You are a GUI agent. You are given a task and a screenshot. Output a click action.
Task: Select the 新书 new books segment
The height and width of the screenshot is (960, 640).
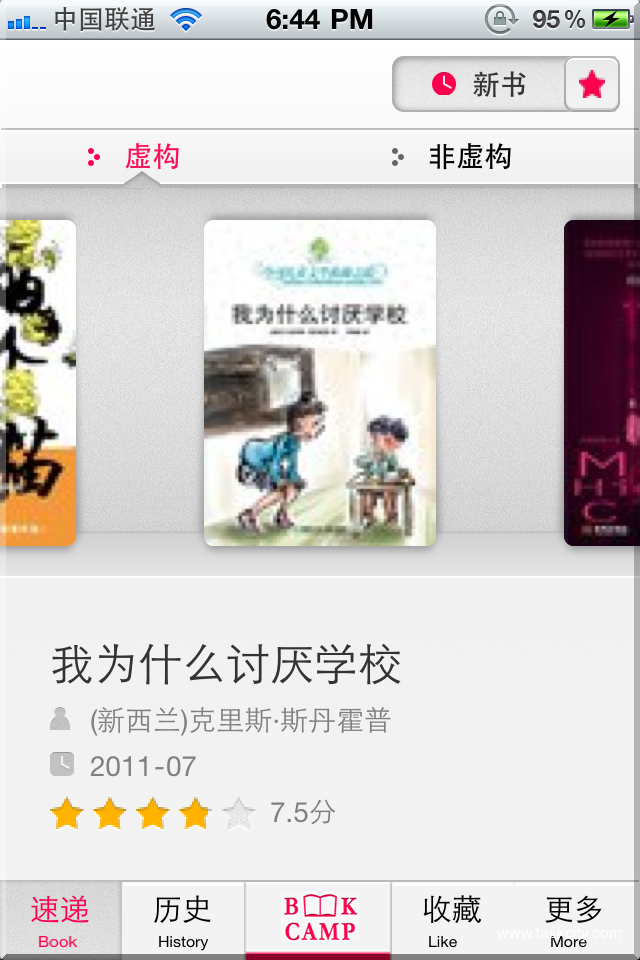(480, 85)
